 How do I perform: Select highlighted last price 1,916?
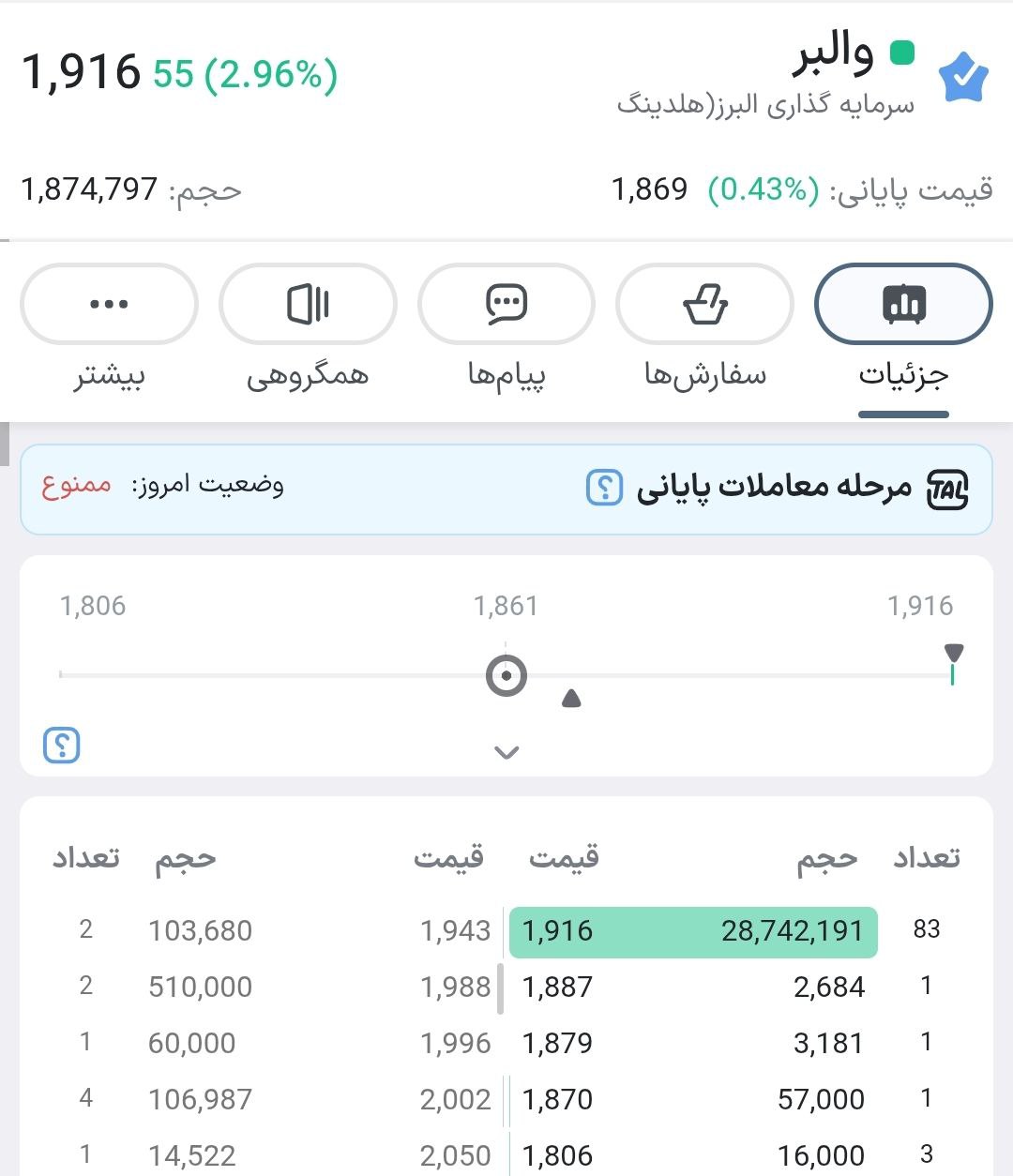[x=560, y=930]
